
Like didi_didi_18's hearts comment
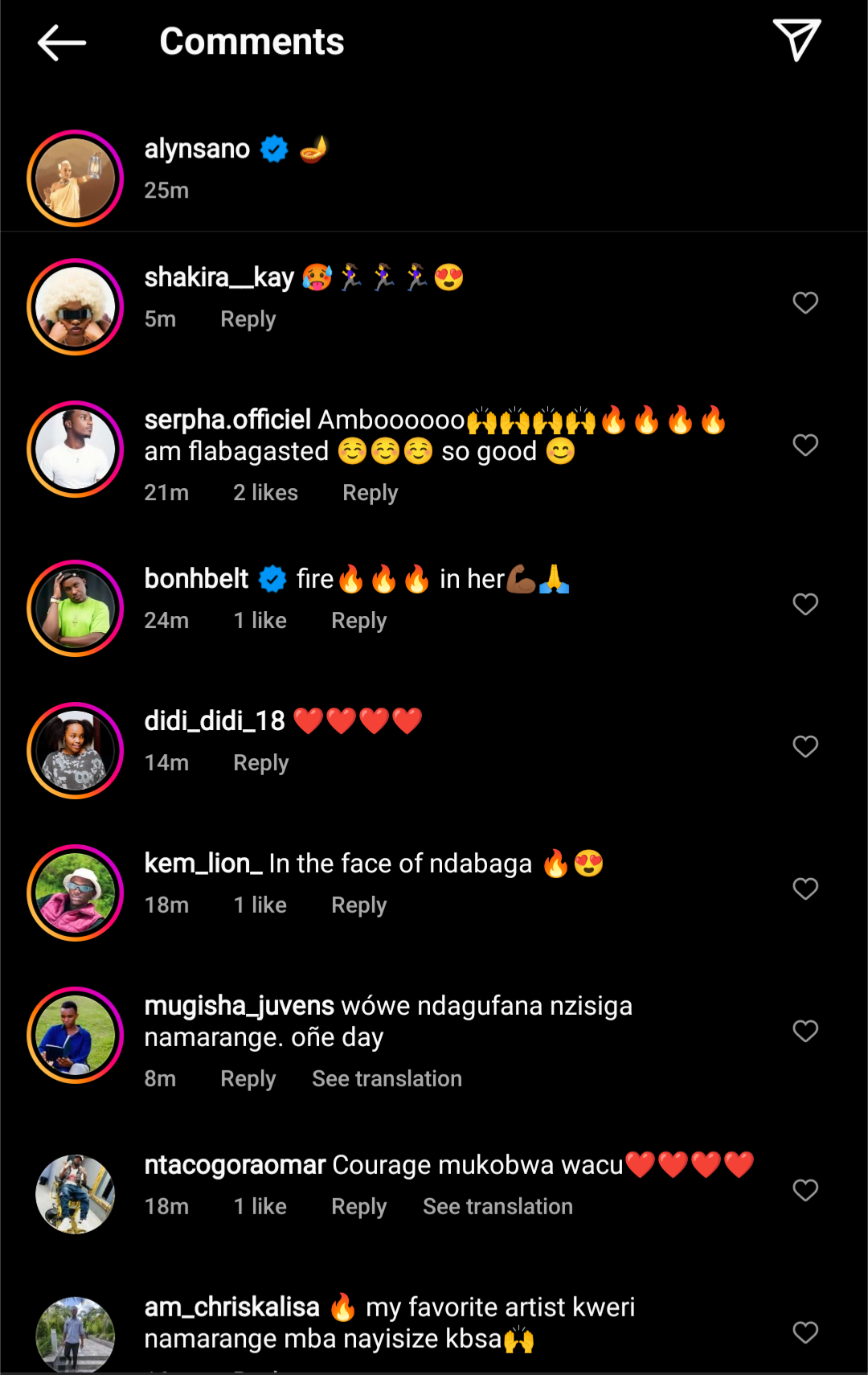pos(805,747)
